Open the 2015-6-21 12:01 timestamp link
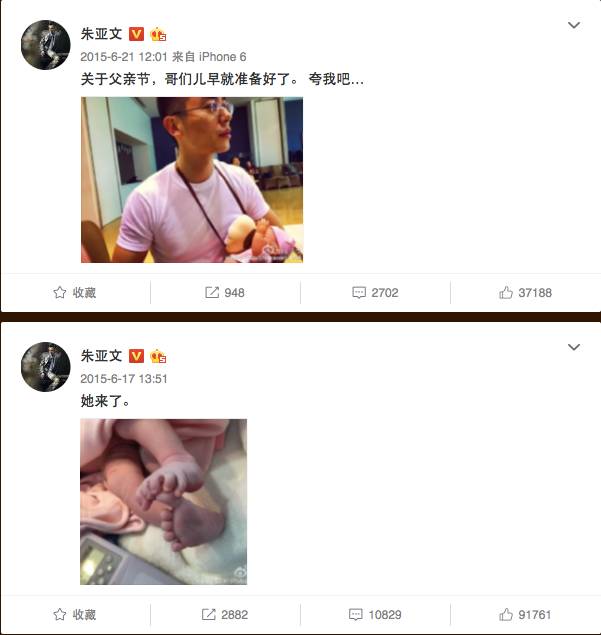601x635 pixels. [124, 57]
